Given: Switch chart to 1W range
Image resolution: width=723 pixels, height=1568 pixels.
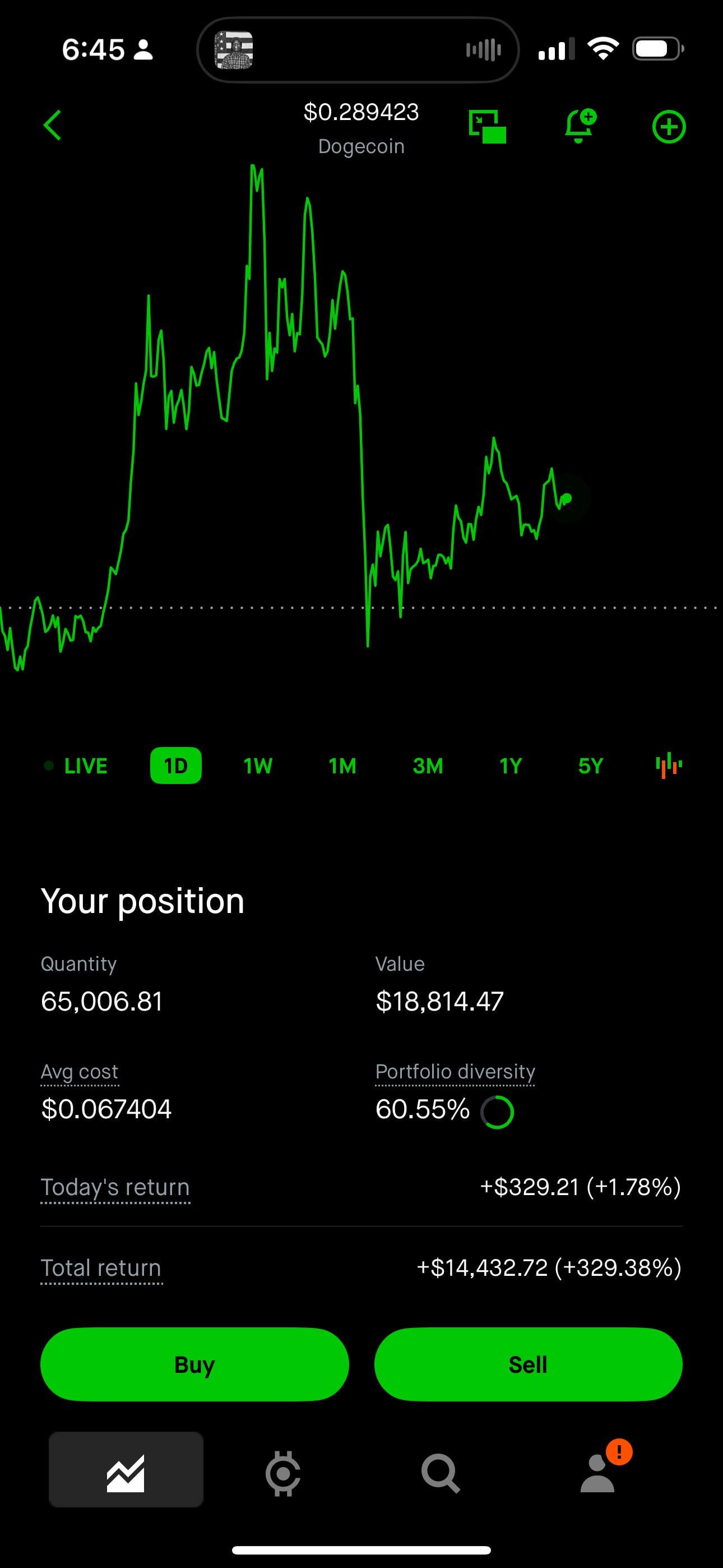Looking at the screenshot, I should click(258, 765).
